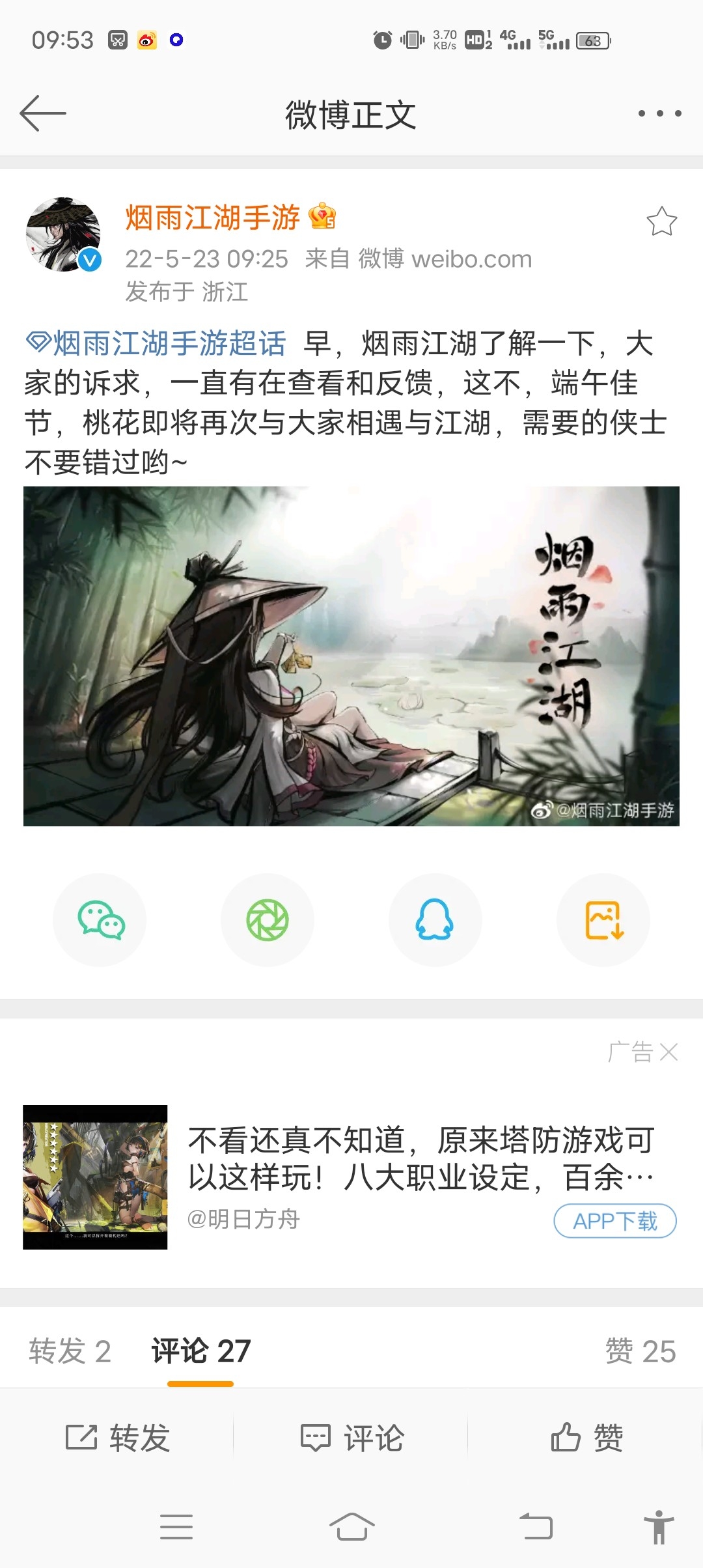The width and height of the screenshot is (703, 1568).
Task: Open the 烟雨江湖手游超话 topic link
Action: click(x=156, y=343)
